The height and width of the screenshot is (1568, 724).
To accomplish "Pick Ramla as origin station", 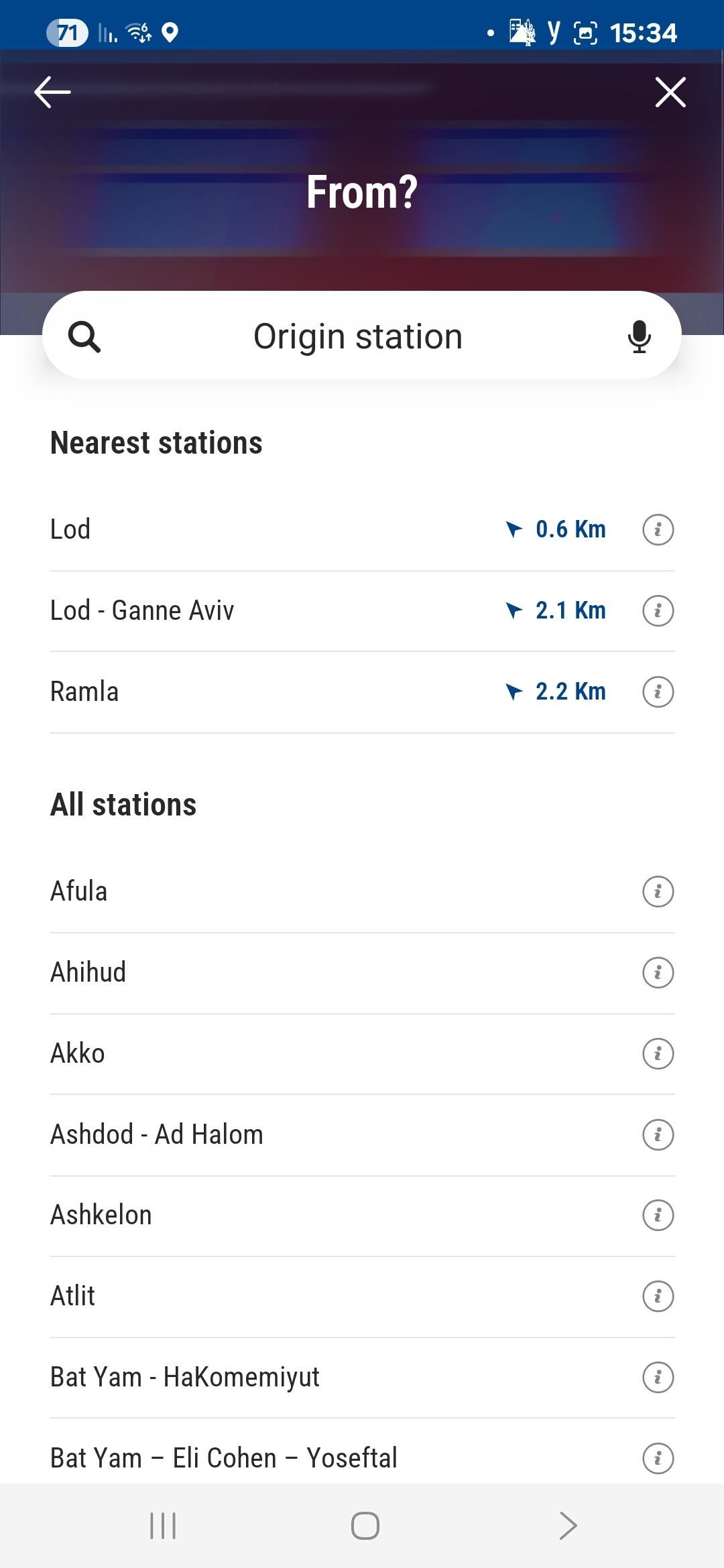I will coord(362,692).
